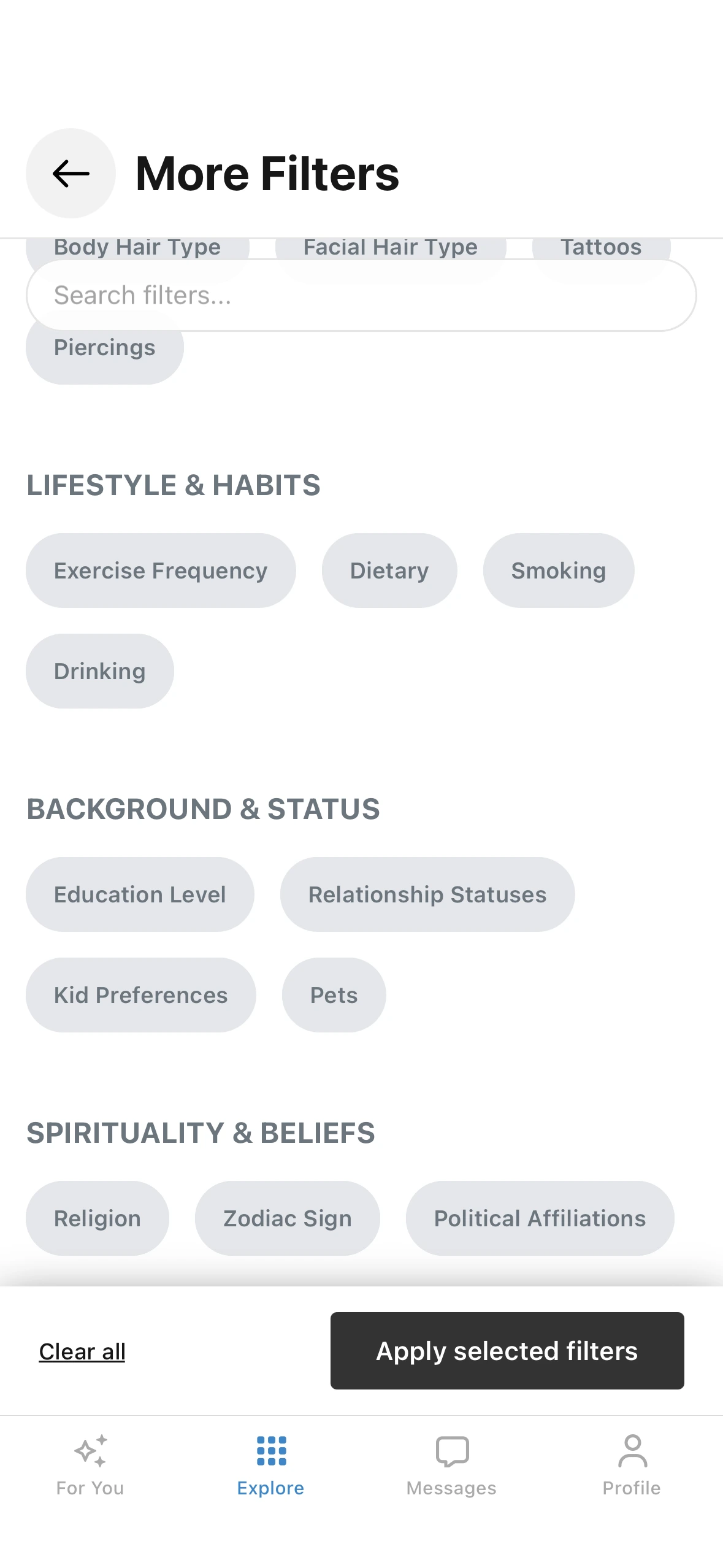Apply selected filters
723x1568 pixels.
click(x=507, y=1351)
